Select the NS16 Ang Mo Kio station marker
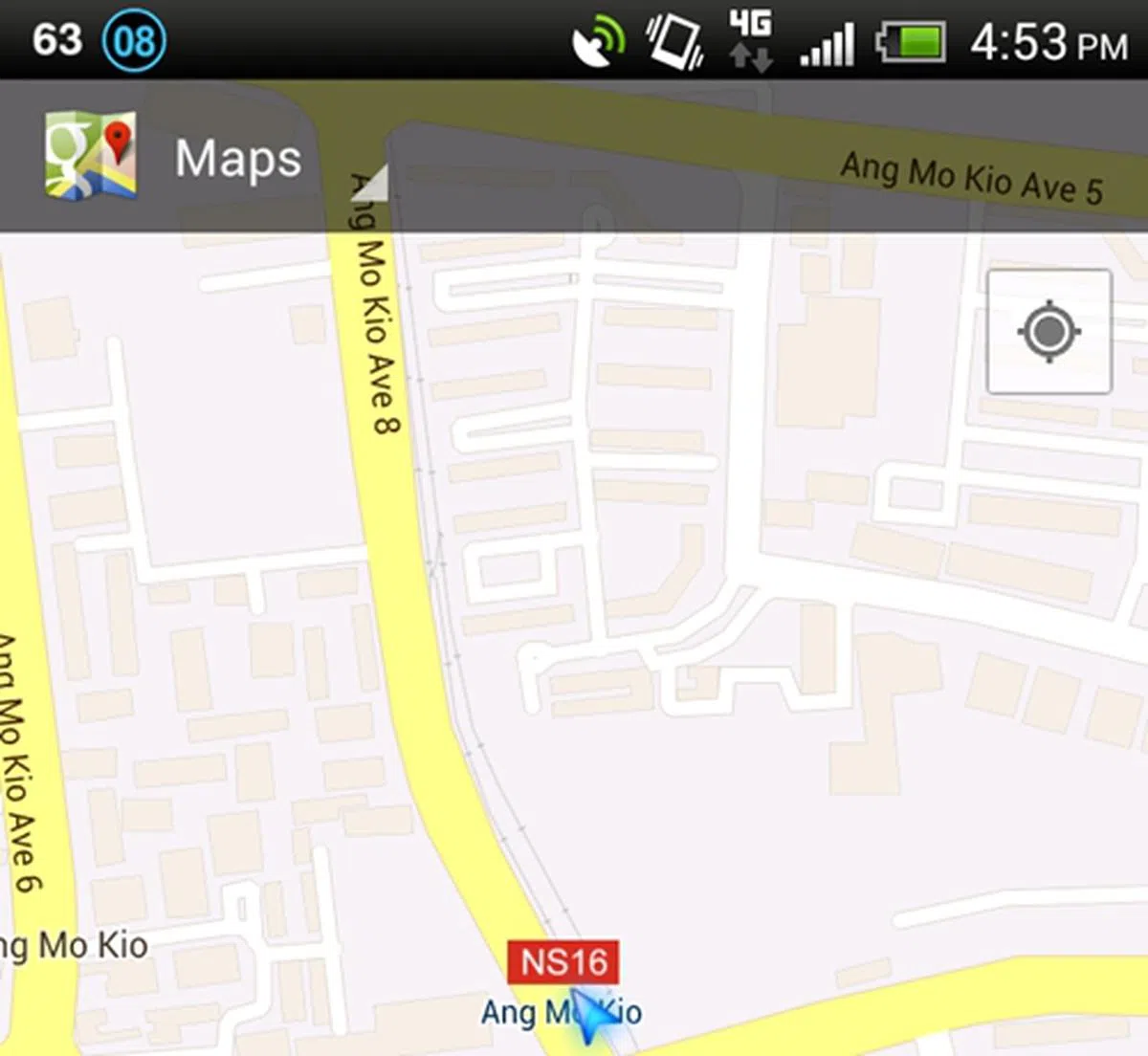The width and height of the screenshot is (1148, 1056). pos(563,962)
